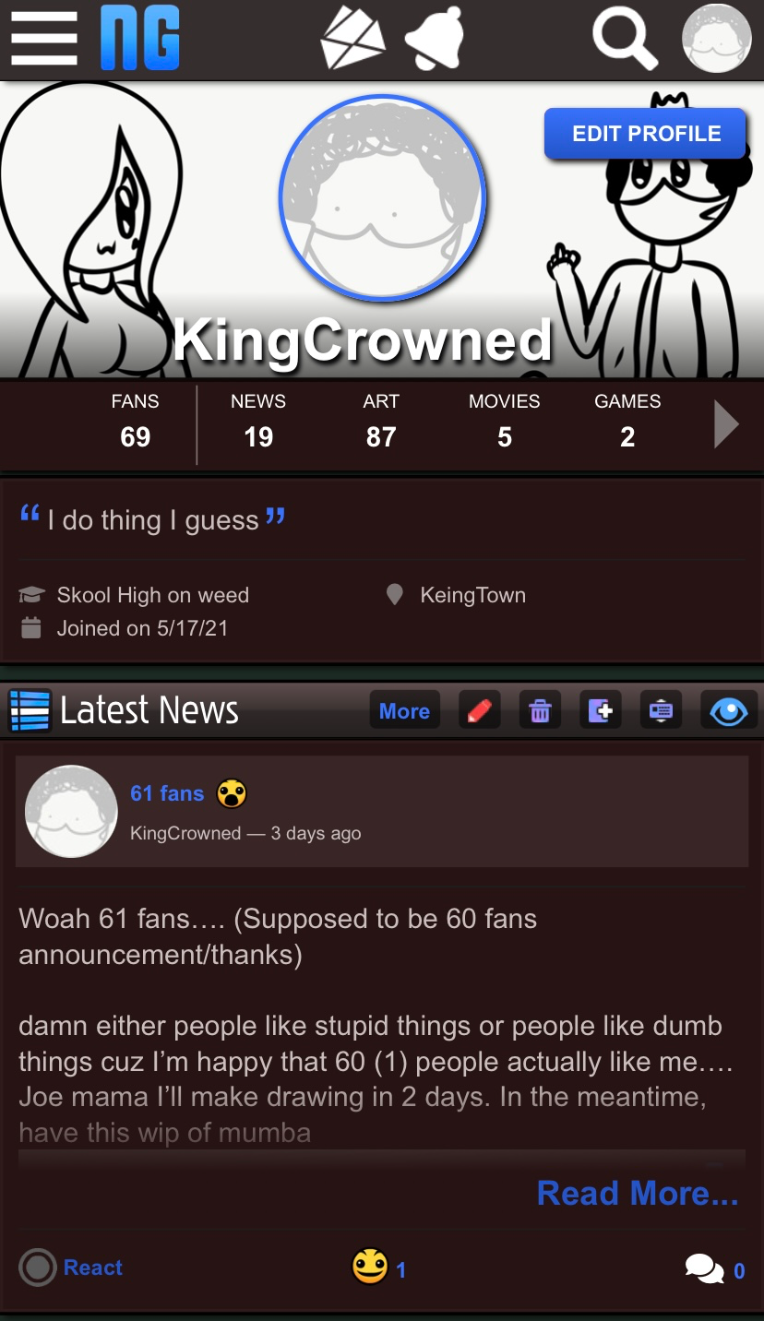764x1321 pixels.
Task: Toggle visibility with the eye icon
Action: coord(728,711)
